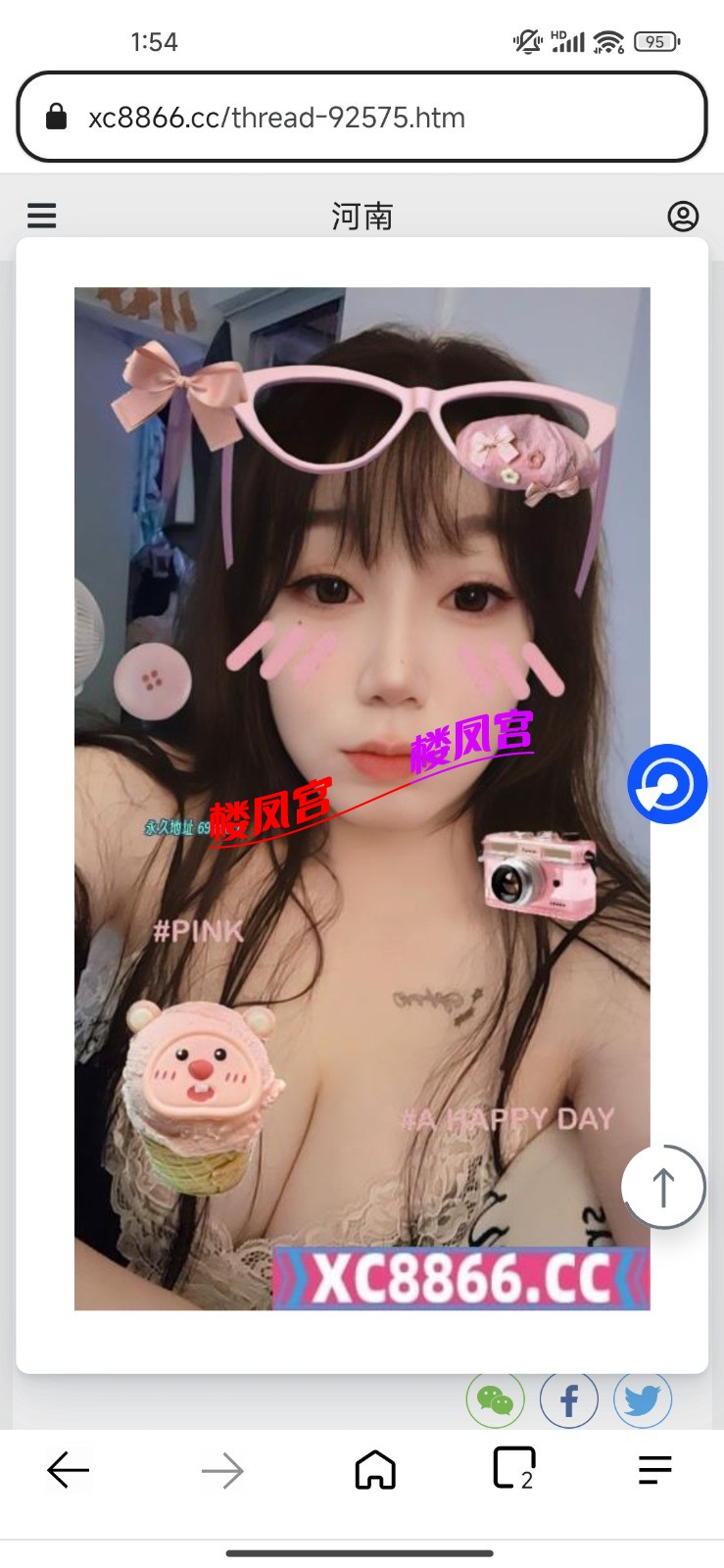Tap the forward navigation arrow
Viewport: 724px width, 1568px height.
pos(221,1469)
